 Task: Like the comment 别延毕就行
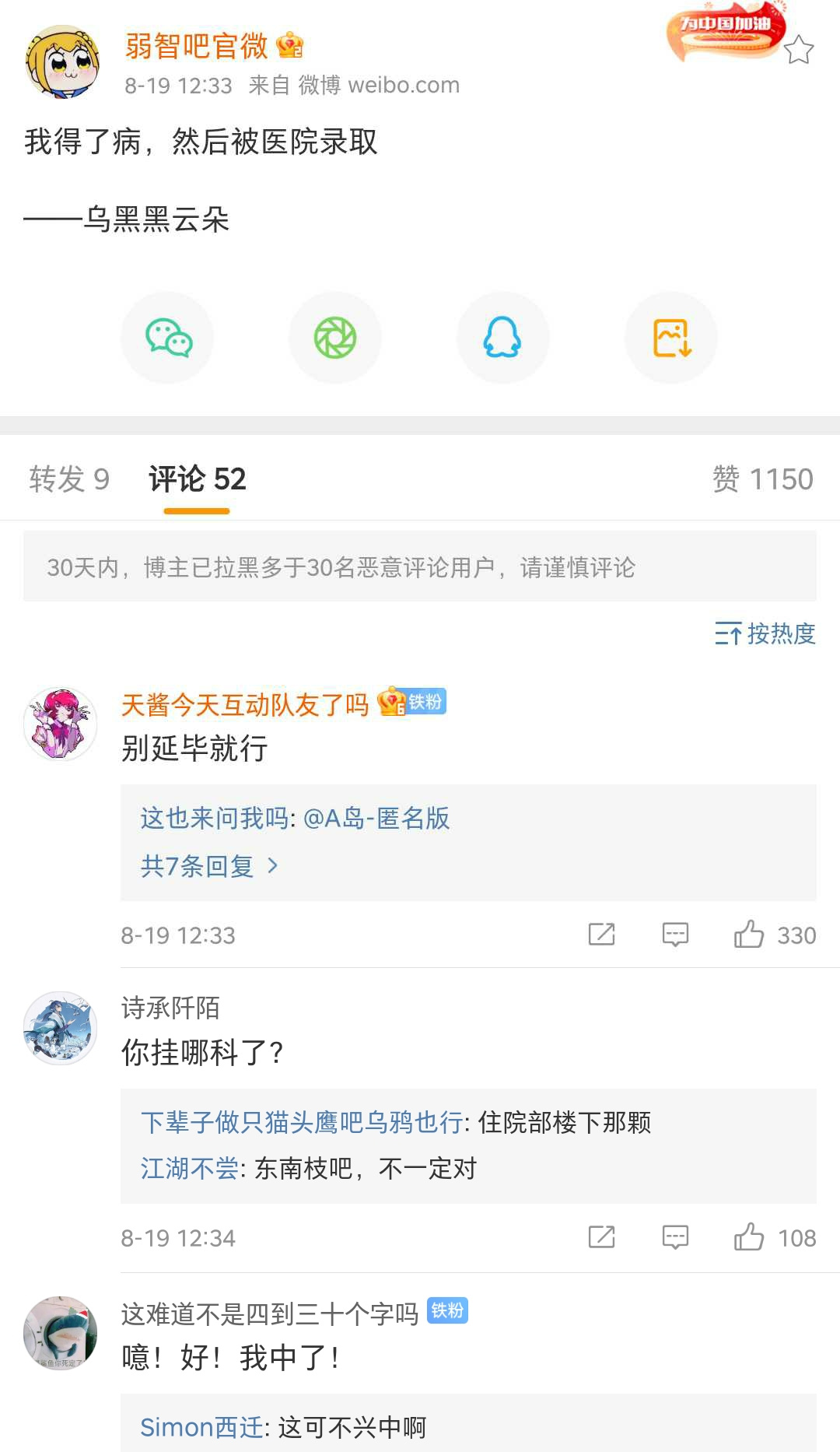[x=750, y=935]
